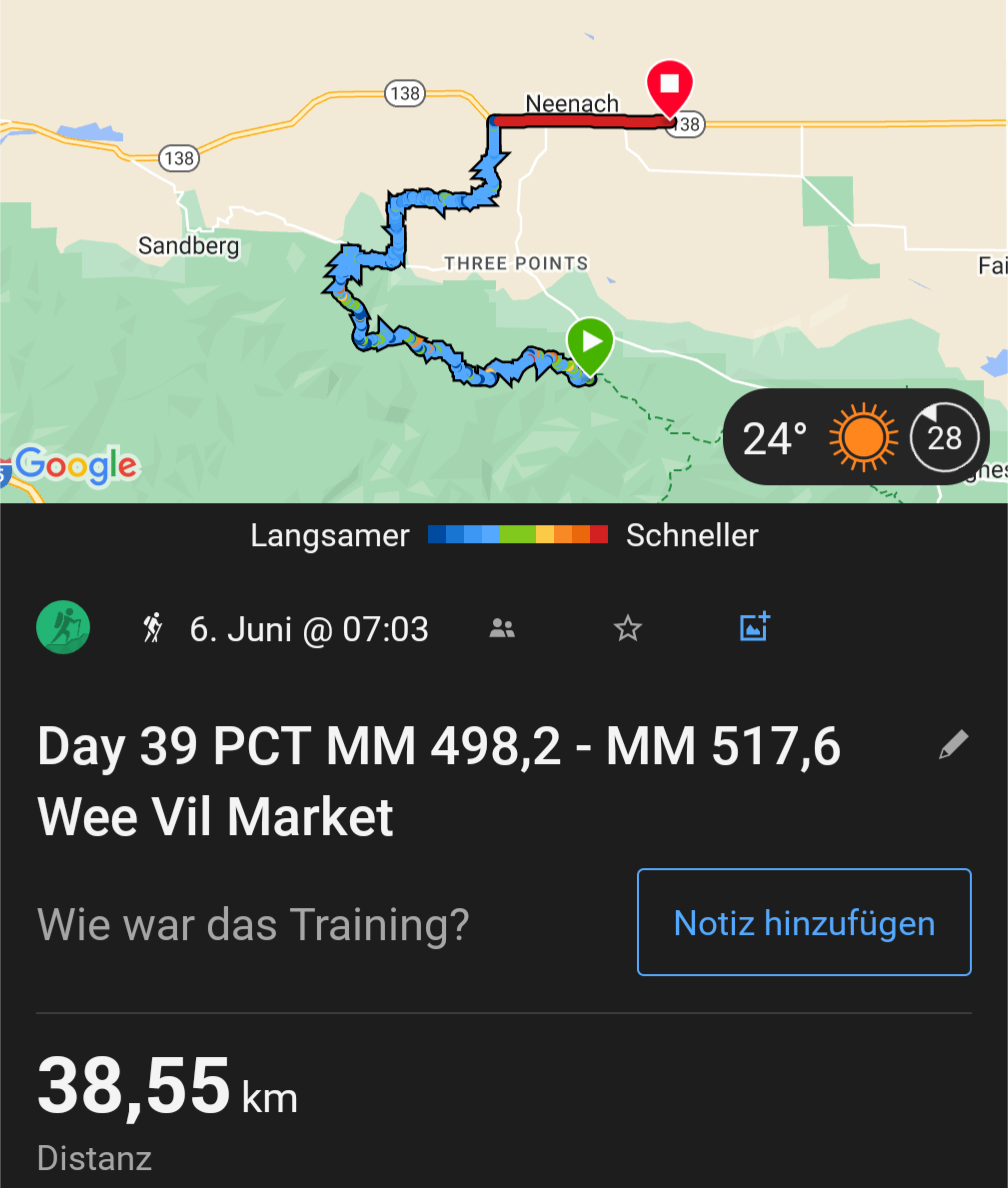Viewport: 1008px width, 1188px height.
Task: Open the privacy settings people icon
Action: coord(502,629)
